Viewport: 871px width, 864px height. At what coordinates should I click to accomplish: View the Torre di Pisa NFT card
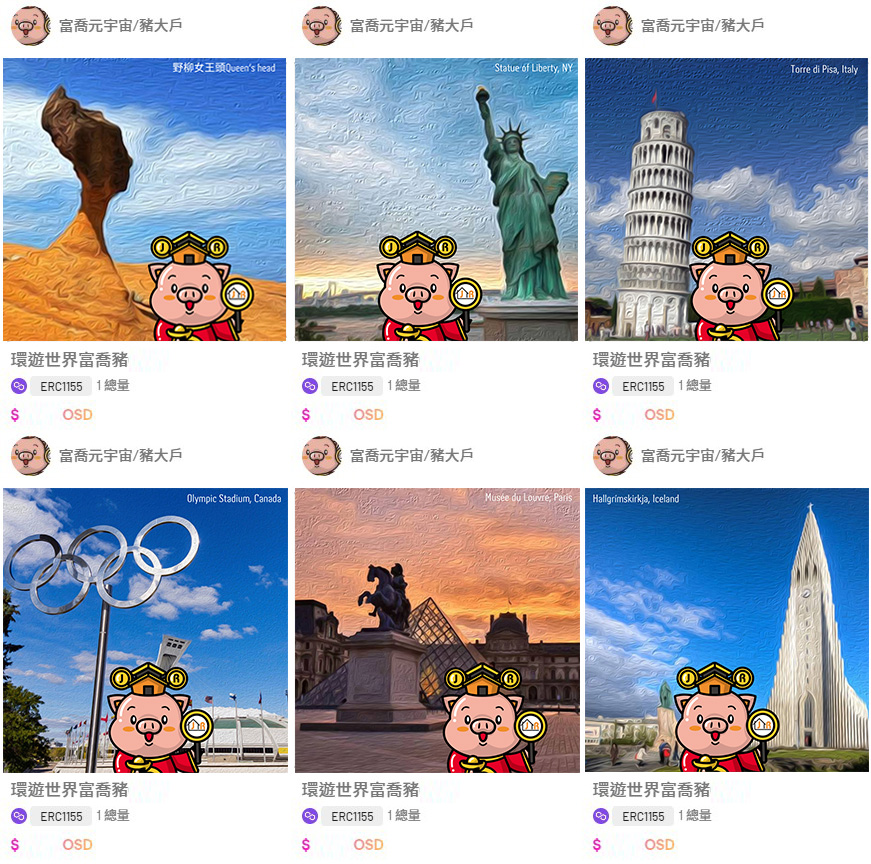pyautogui.click(x=726, y=199)
